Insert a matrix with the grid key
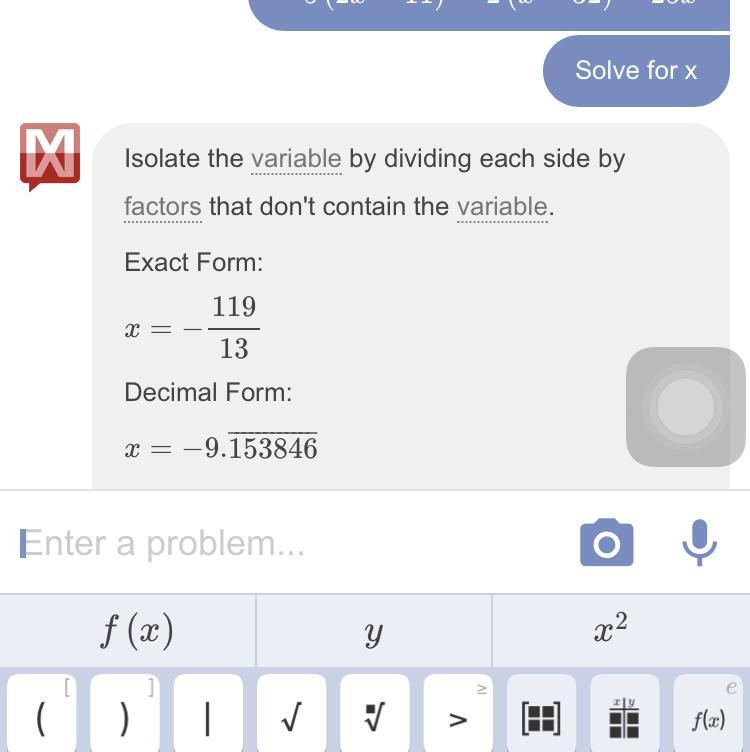 pyautogui.click(x=541, y=717)
